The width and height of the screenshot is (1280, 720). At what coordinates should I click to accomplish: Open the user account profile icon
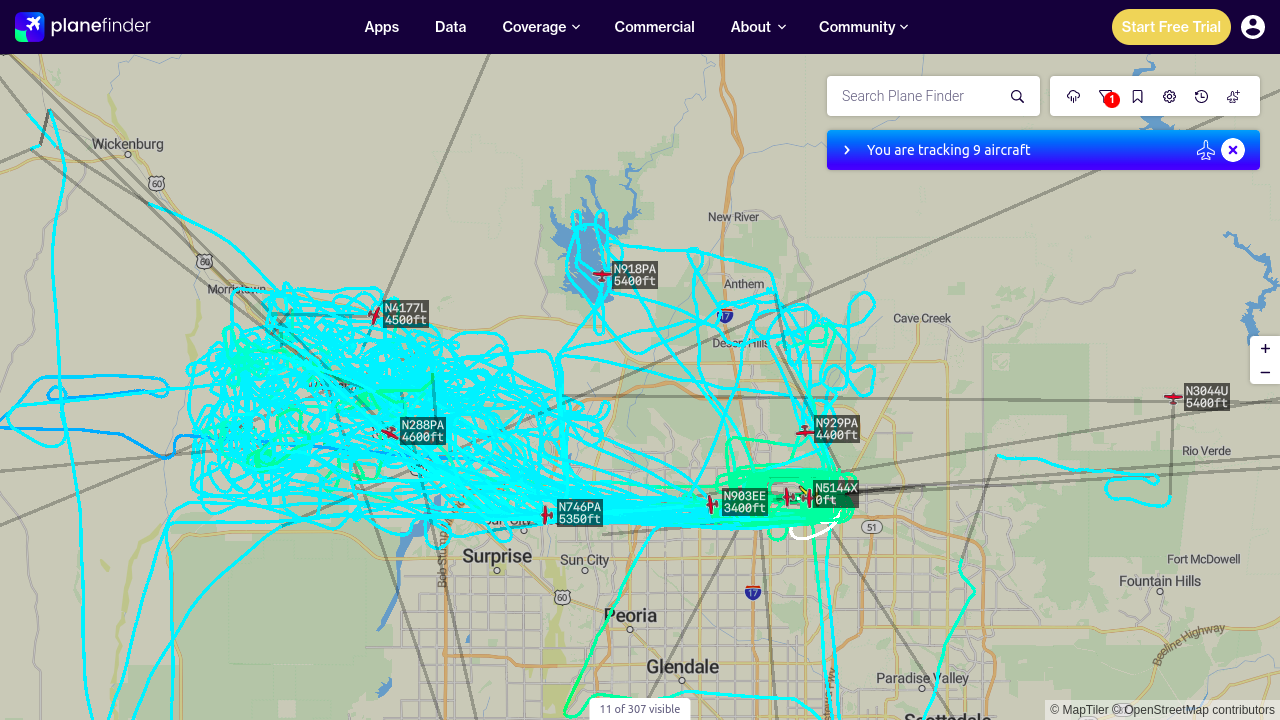point(1253,27)
